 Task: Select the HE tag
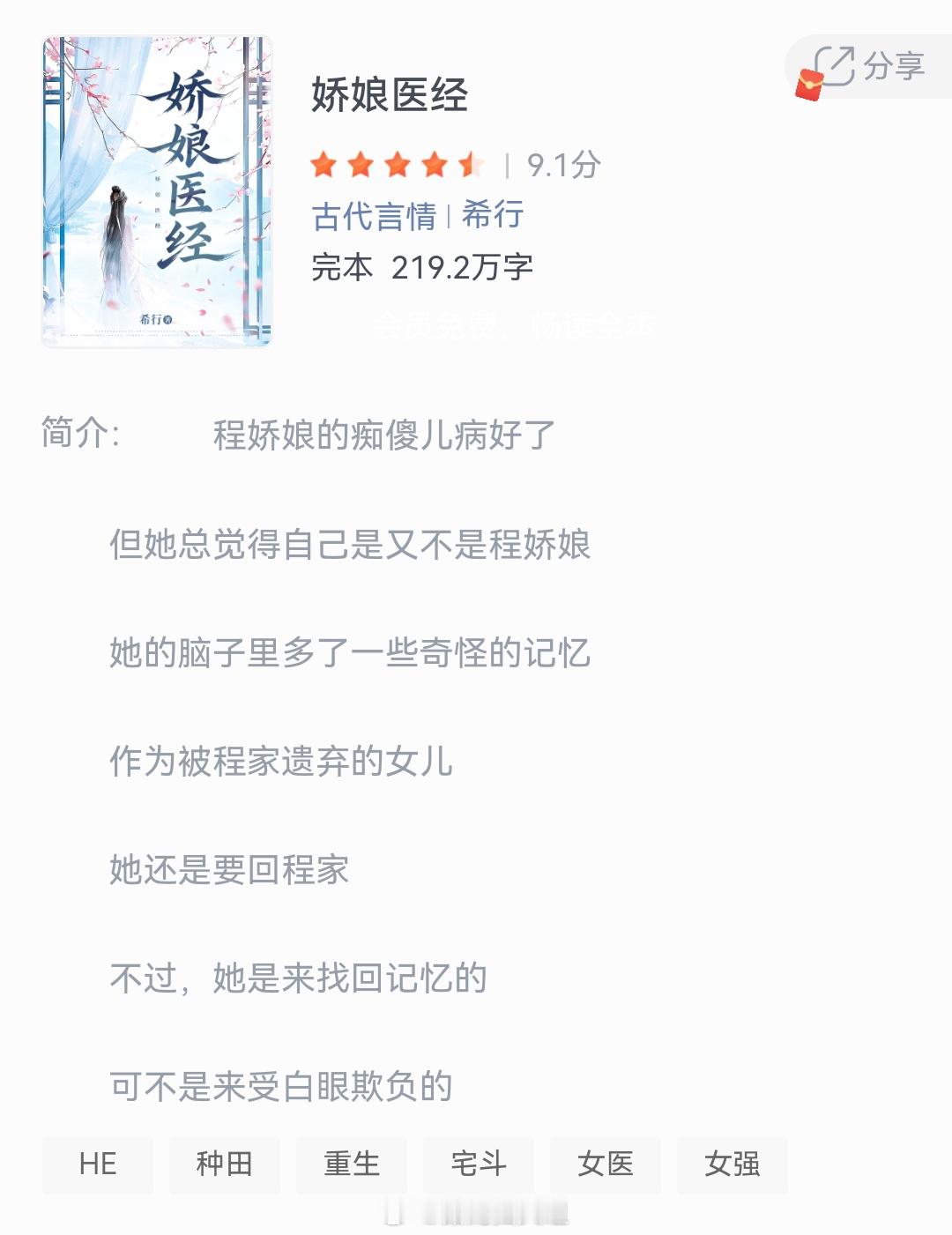[x=97, y=1164]
